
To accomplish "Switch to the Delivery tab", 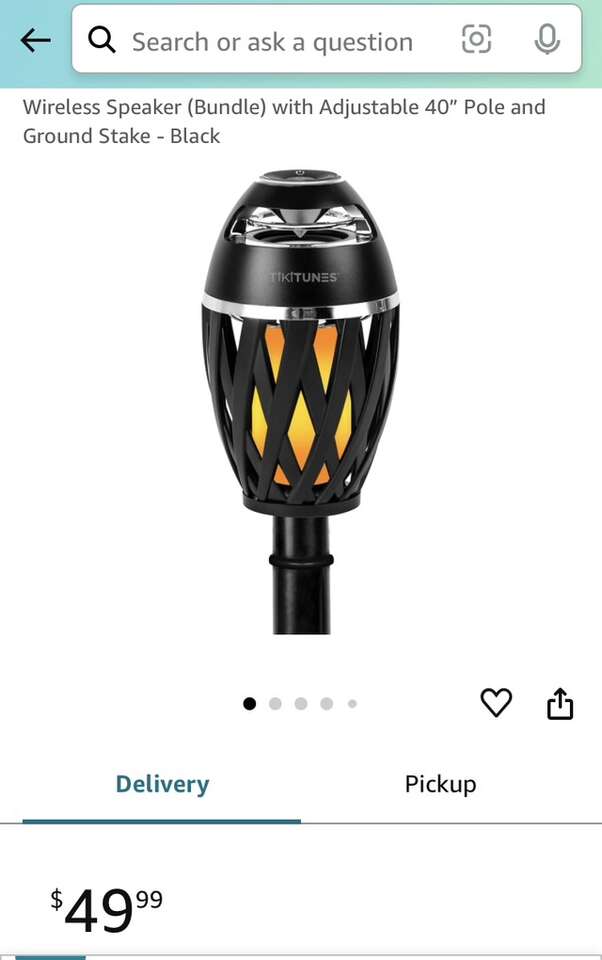I will tap(162, 784).
